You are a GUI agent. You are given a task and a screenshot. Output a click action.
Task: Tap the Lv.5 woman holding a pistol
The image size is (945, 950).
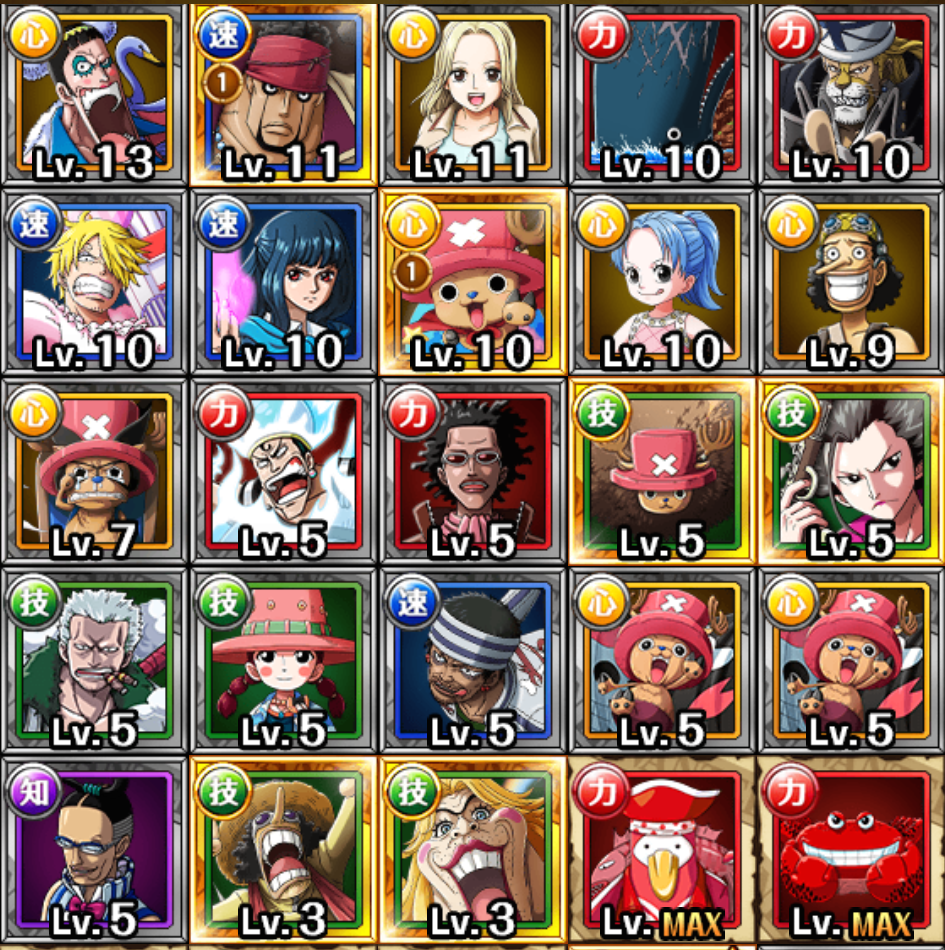coord(850,472)
